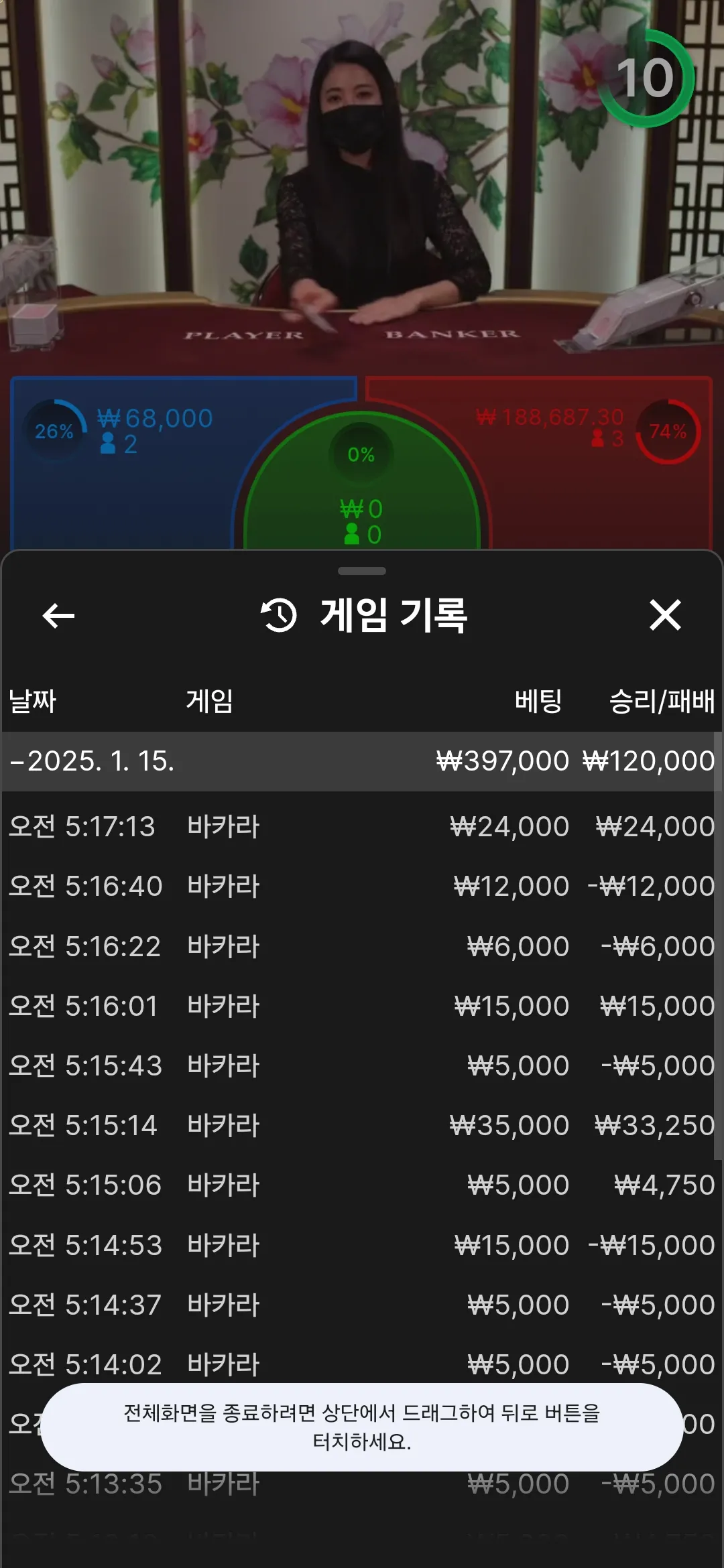Open the 오전 5:16:40 바카라 record

pos(362,886)
